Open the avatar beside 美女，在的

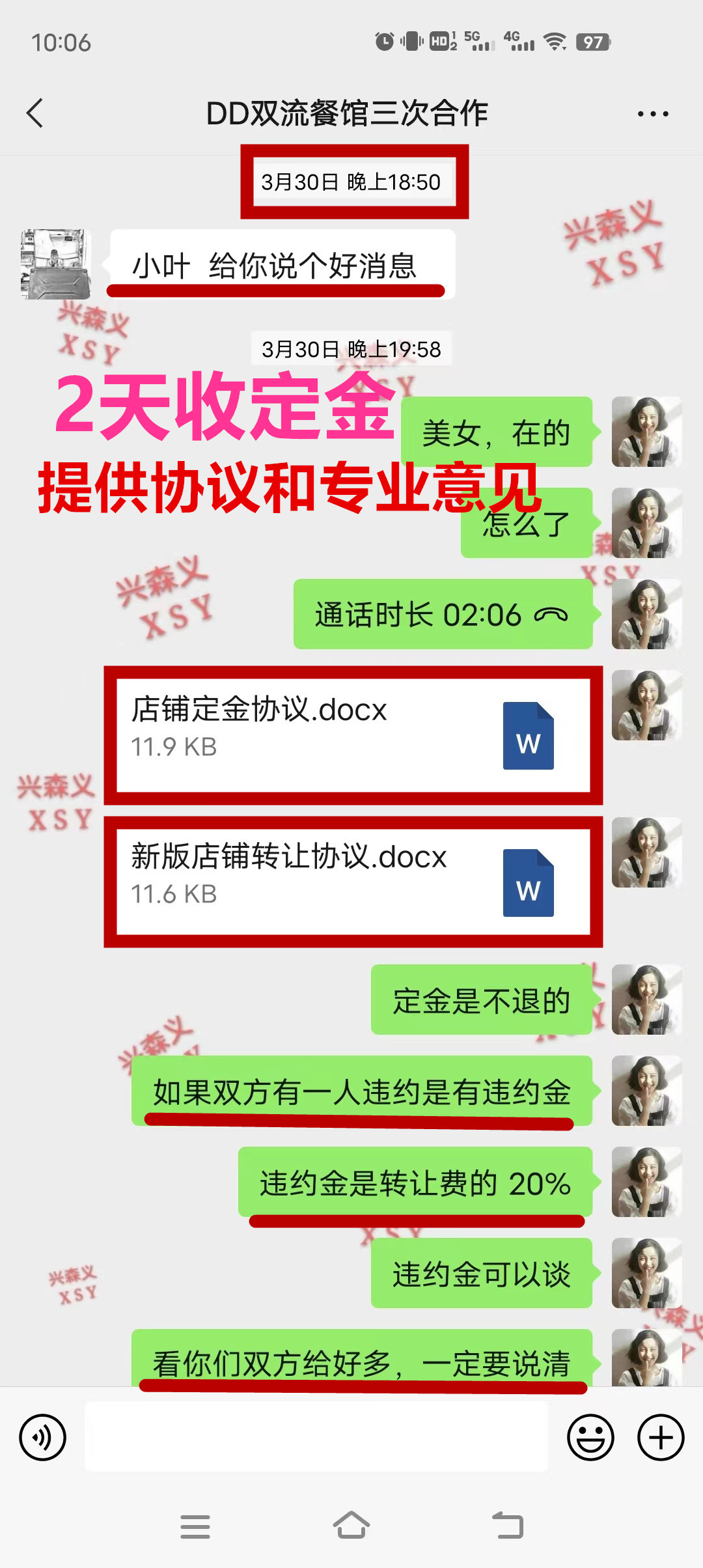[646, 432]
